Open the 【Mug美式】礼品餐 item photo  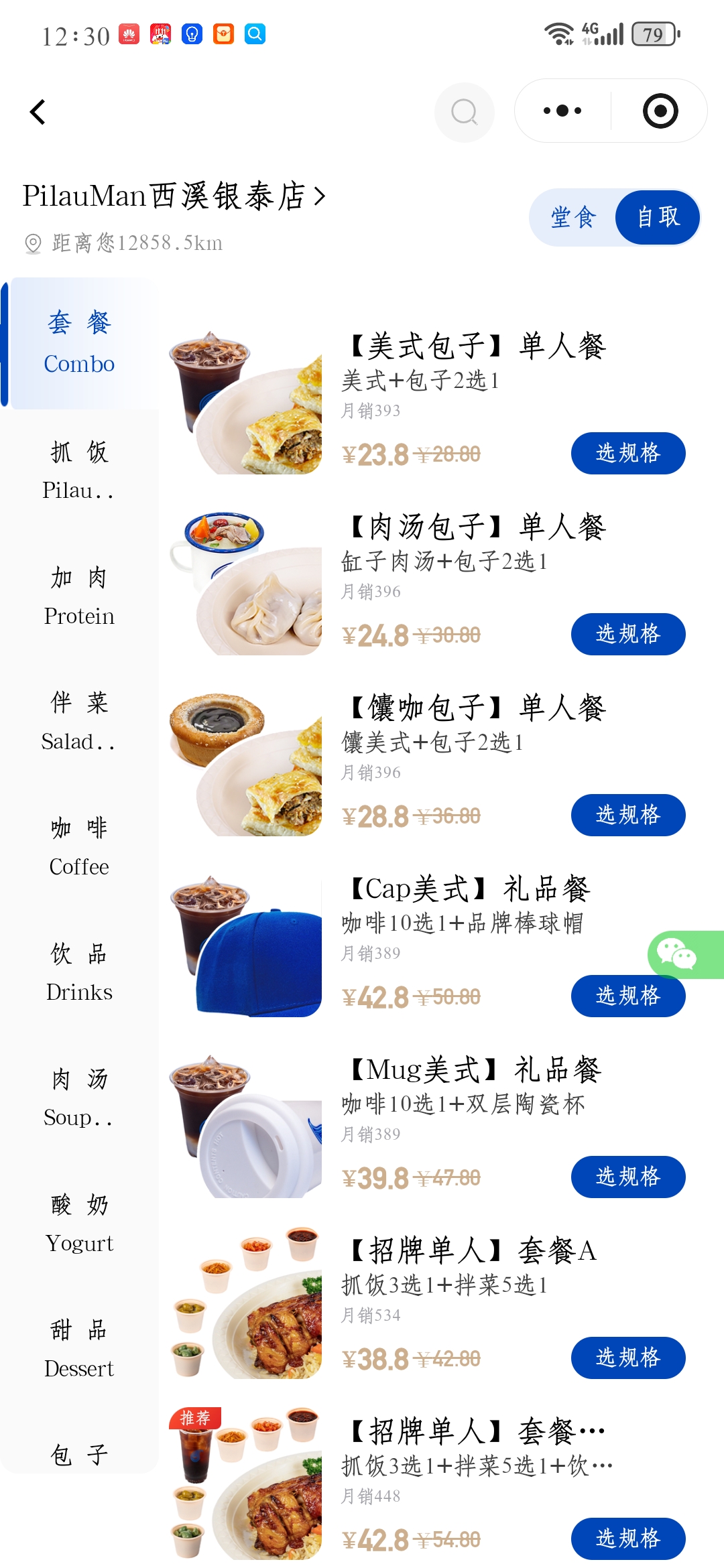tap(245, 1125)
